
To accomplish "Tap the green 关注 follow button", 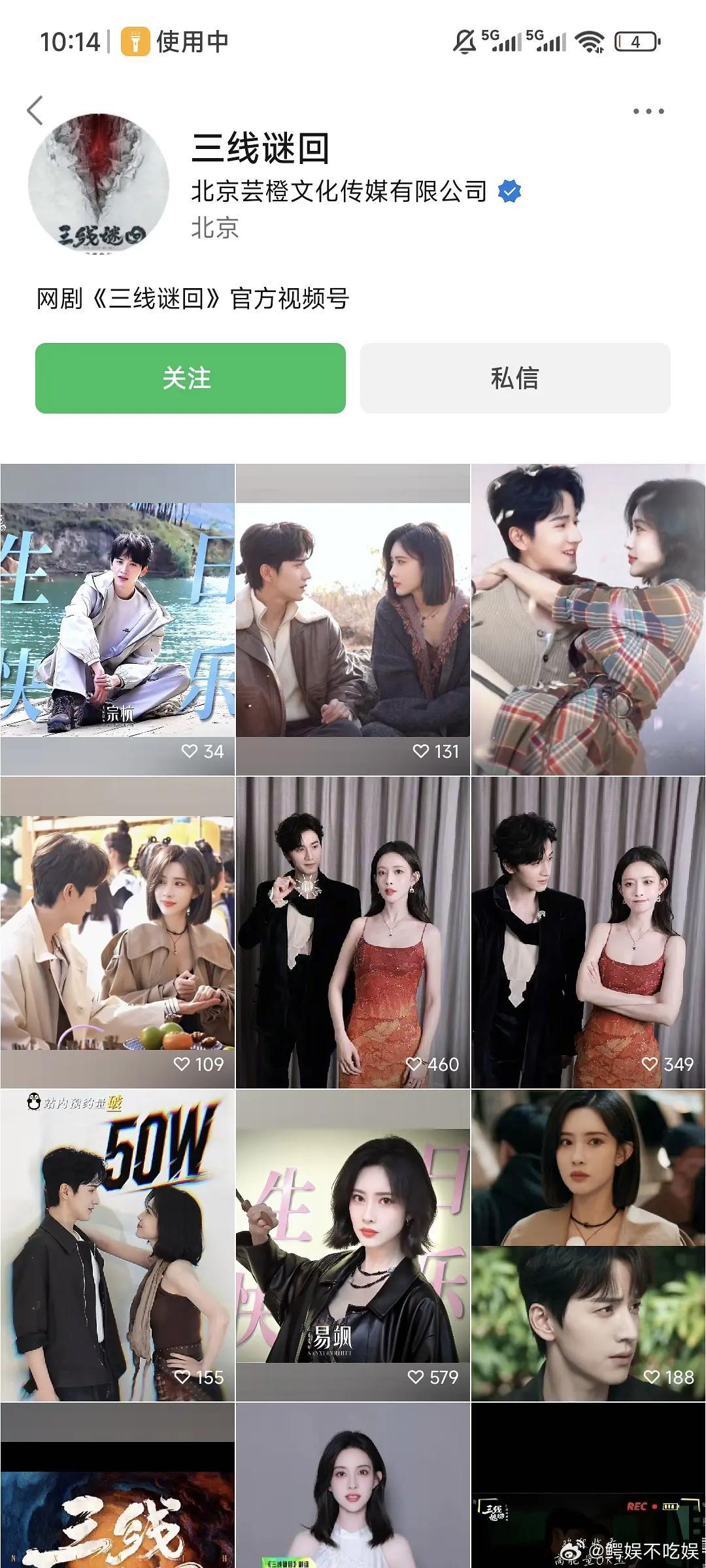I will 190,378.
